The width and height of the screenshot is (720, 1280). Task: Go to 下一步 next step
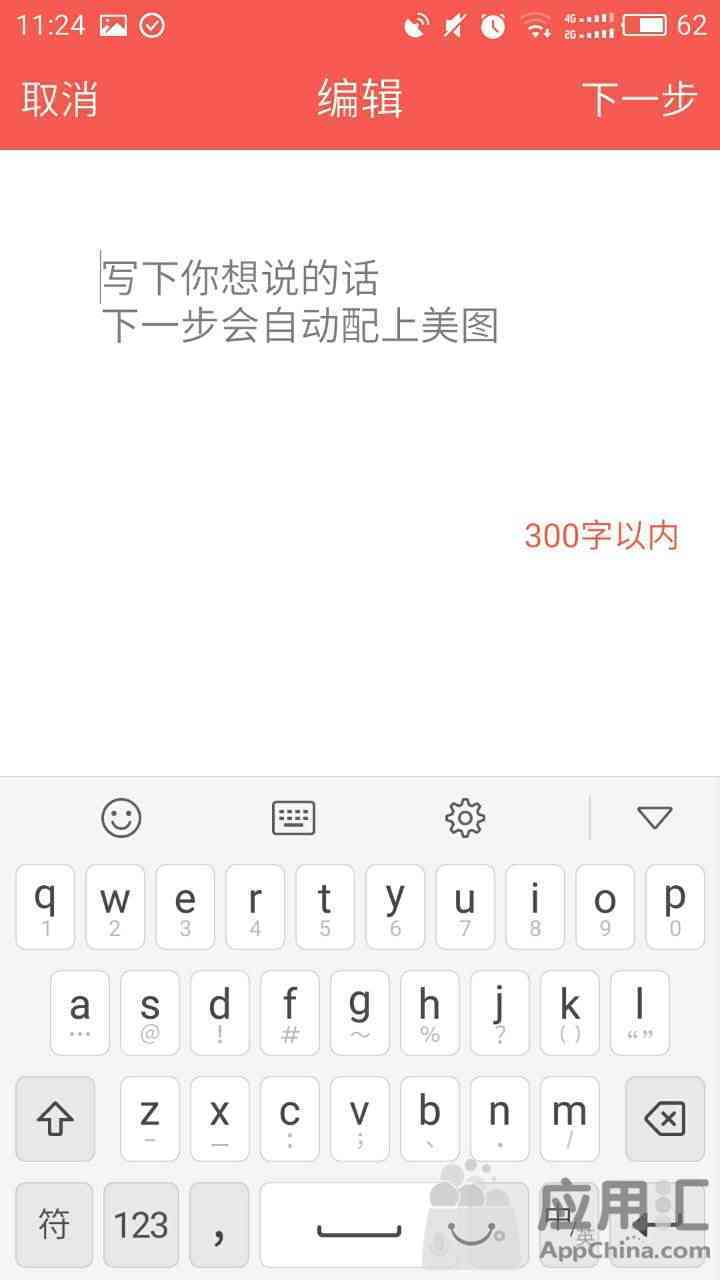pyautogui.click(x=639, y=100)
